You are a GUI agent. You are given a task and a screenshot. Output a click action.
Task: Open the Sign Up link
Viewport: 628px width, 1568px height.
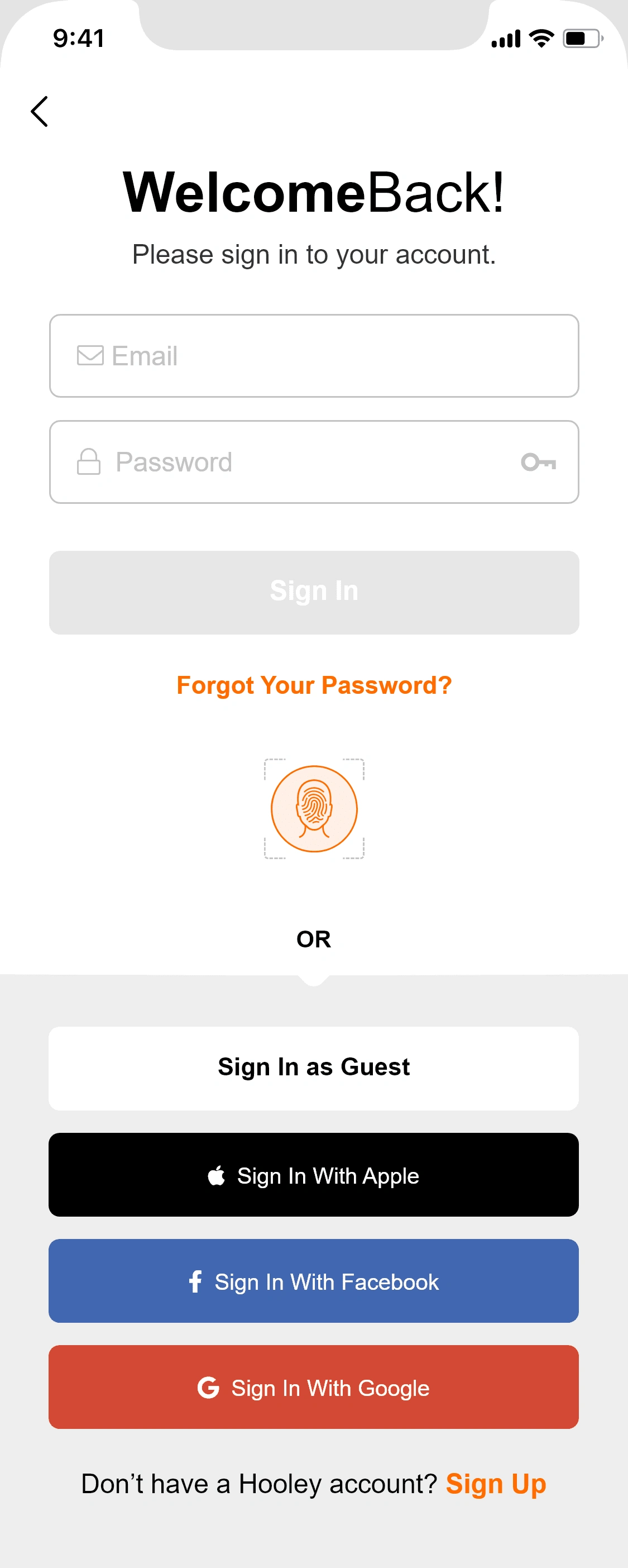(x=496, y=1484)
